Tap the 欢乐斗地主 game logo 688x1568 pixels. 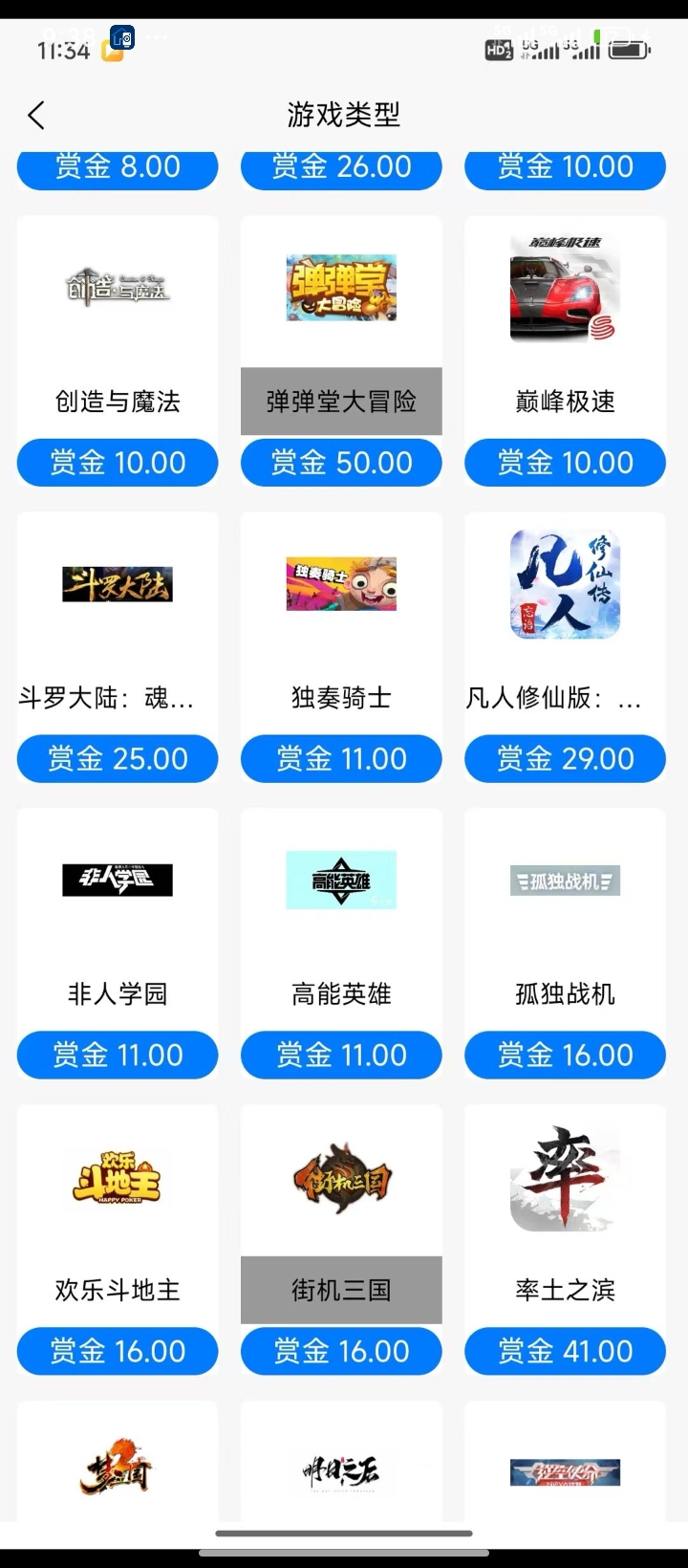tap(117, 1176)
